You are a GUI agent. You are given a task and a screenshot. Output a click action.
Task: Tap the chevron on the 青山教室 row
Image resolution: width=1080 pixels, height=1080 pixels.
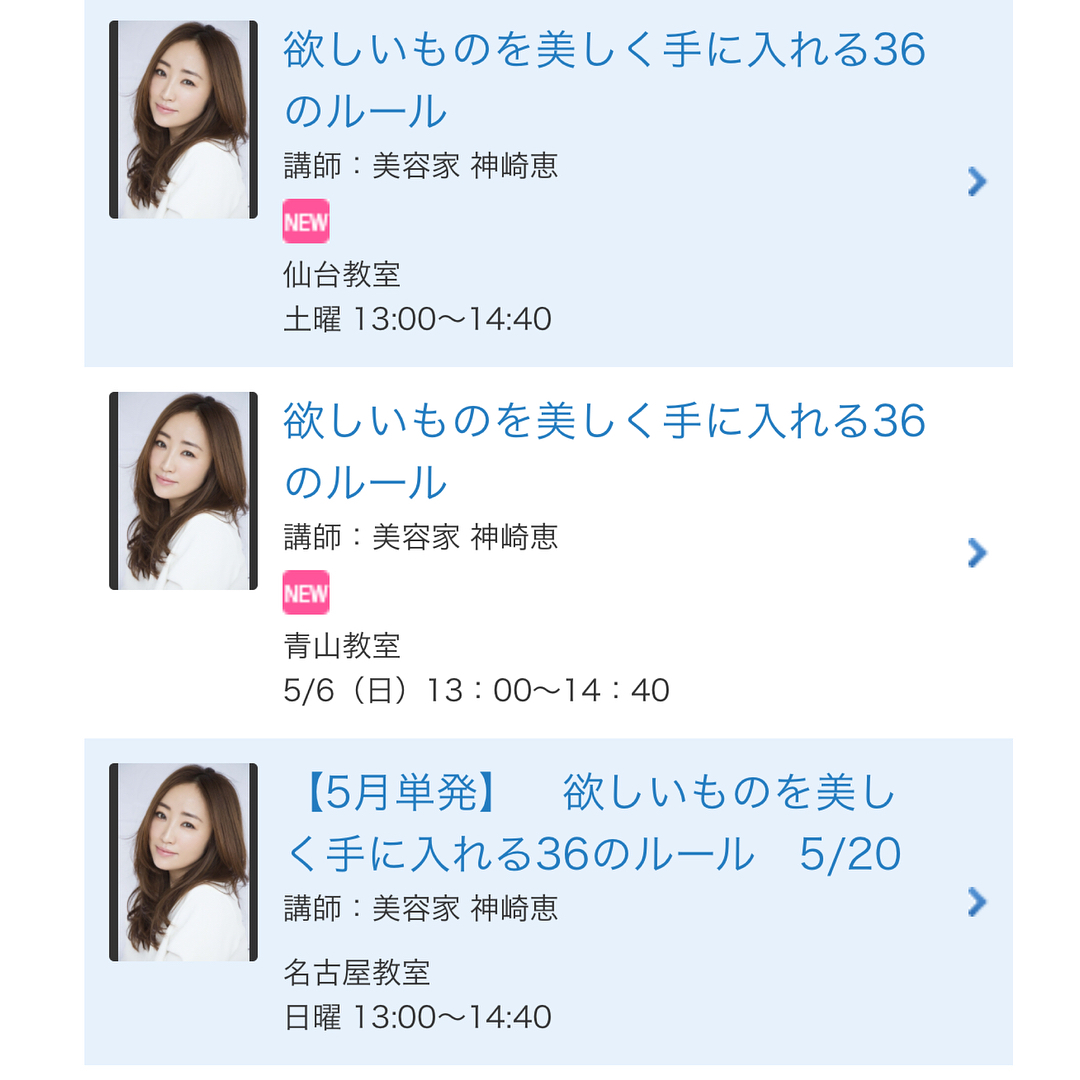coord(977,552)
